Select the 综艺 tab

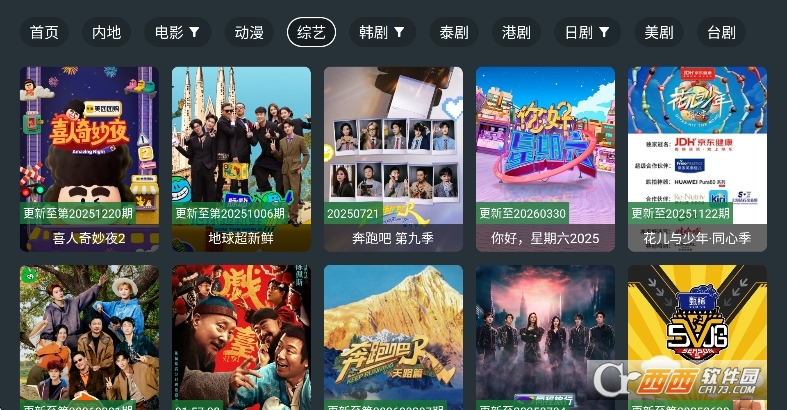click(x=311, y=32)
